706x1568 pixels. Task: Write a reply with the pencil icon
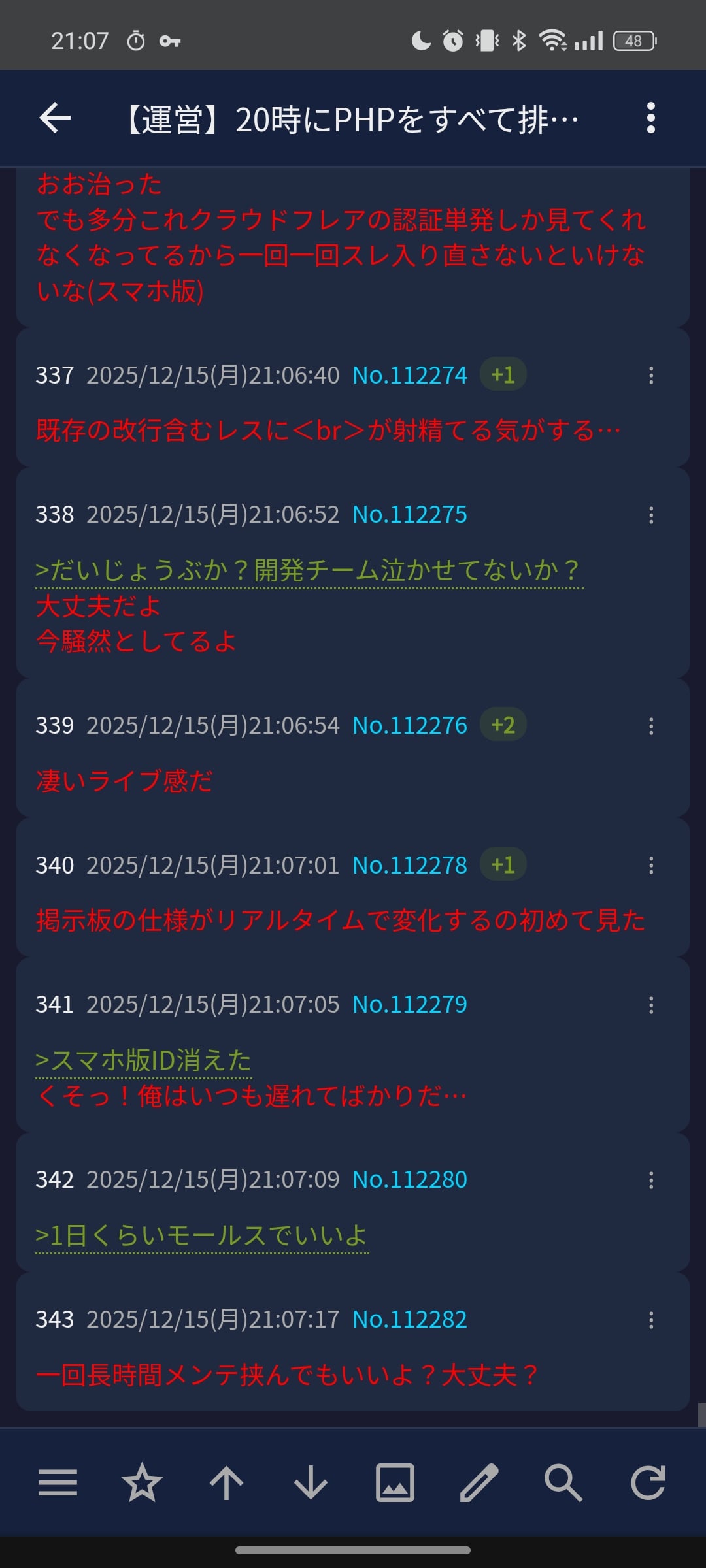click(479, 1482)
